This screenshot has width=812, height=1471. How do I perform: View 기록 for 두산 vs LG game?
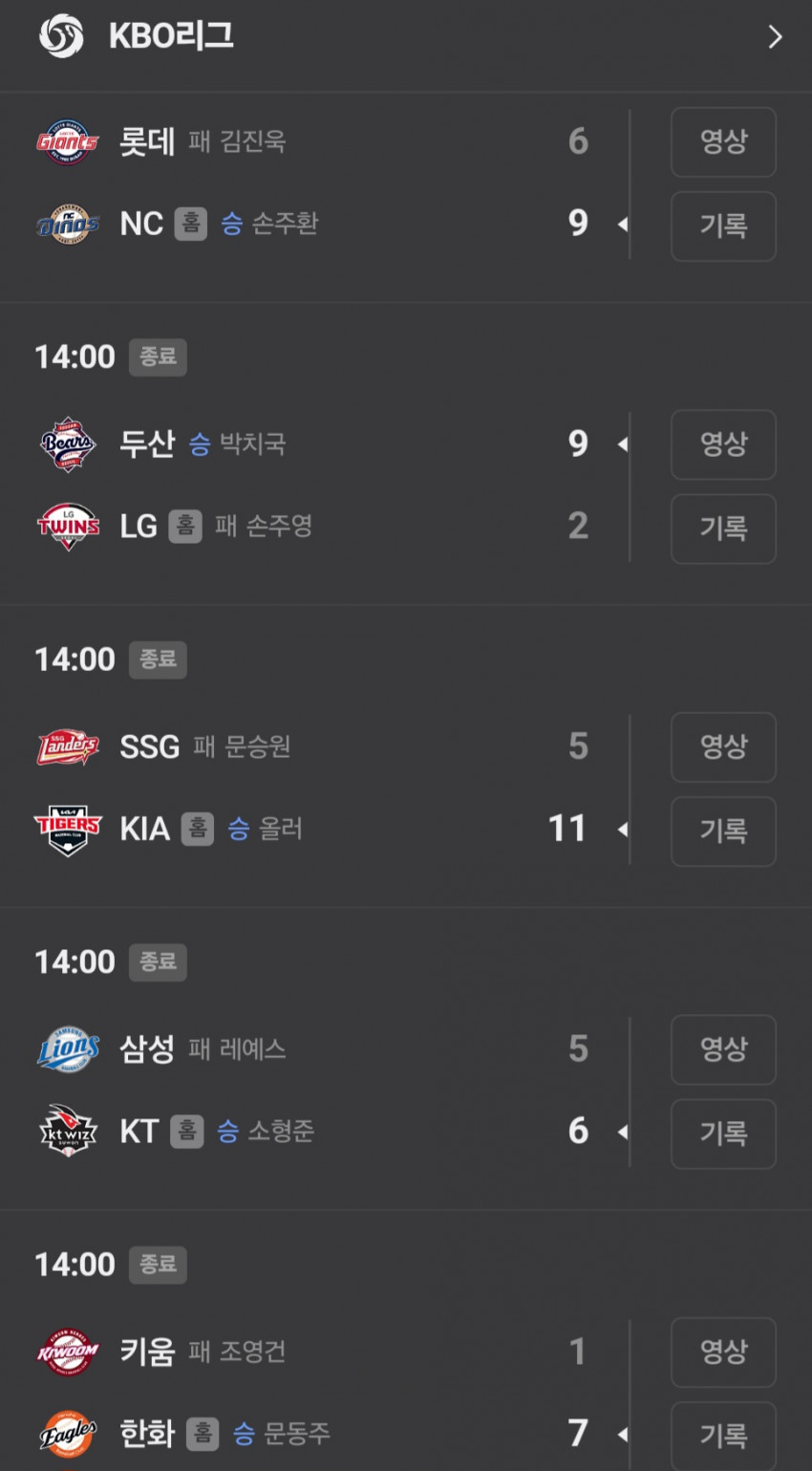(x=723, y=529)
